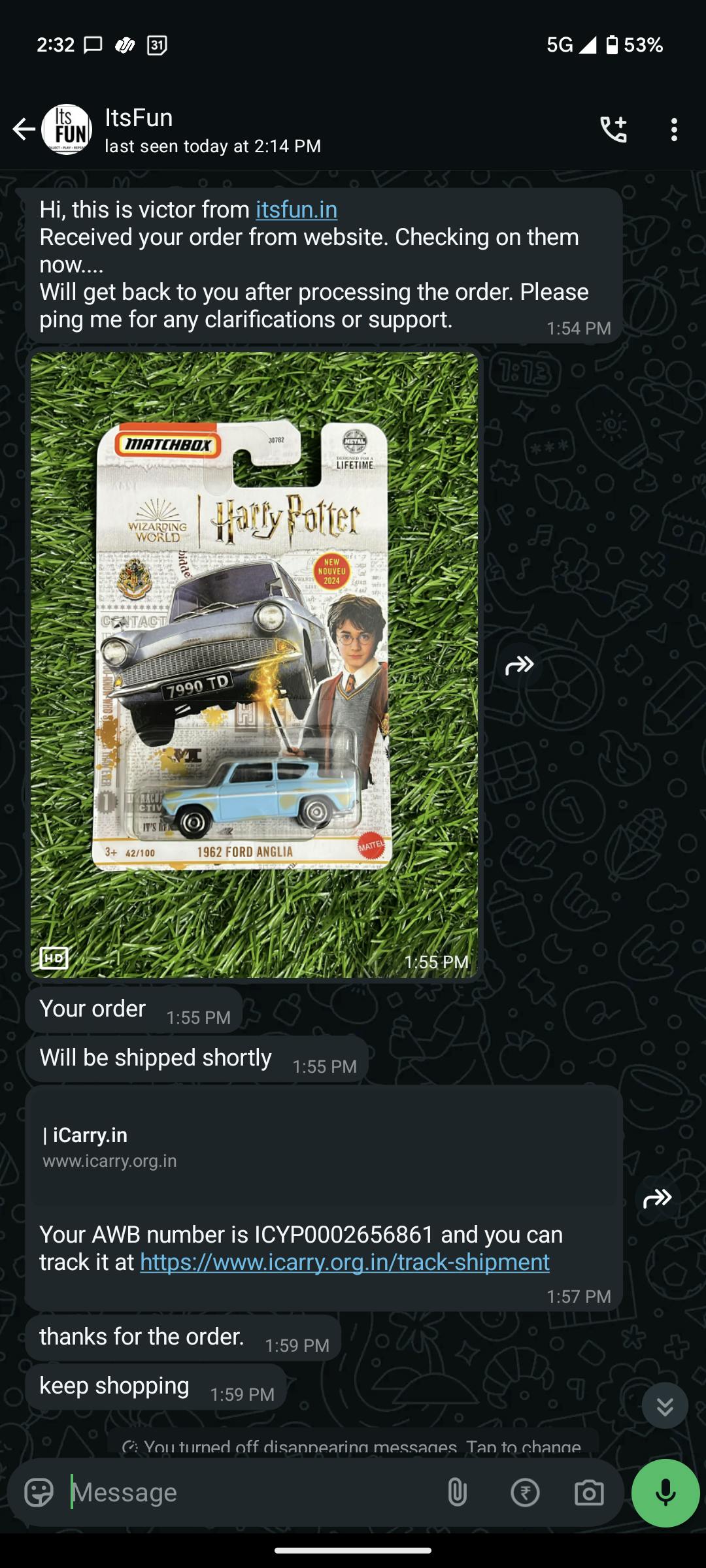
Task: Open the camera from the chat
Action: [x=589, y=1493]
